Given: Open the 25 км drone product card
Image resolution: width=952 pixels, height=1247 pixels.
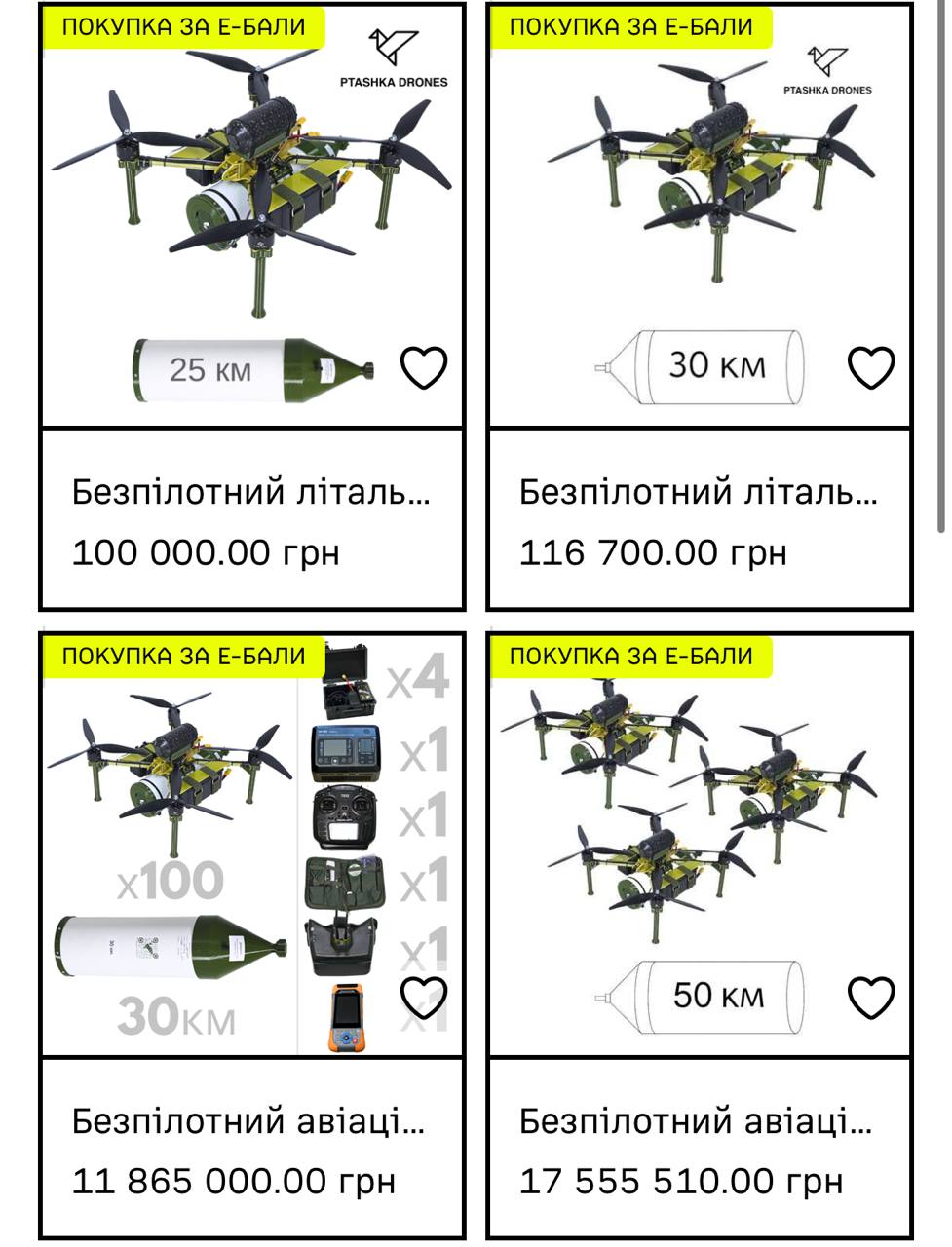Looking at the screenshot, I should pyautogui.click(x=252, y=307).
